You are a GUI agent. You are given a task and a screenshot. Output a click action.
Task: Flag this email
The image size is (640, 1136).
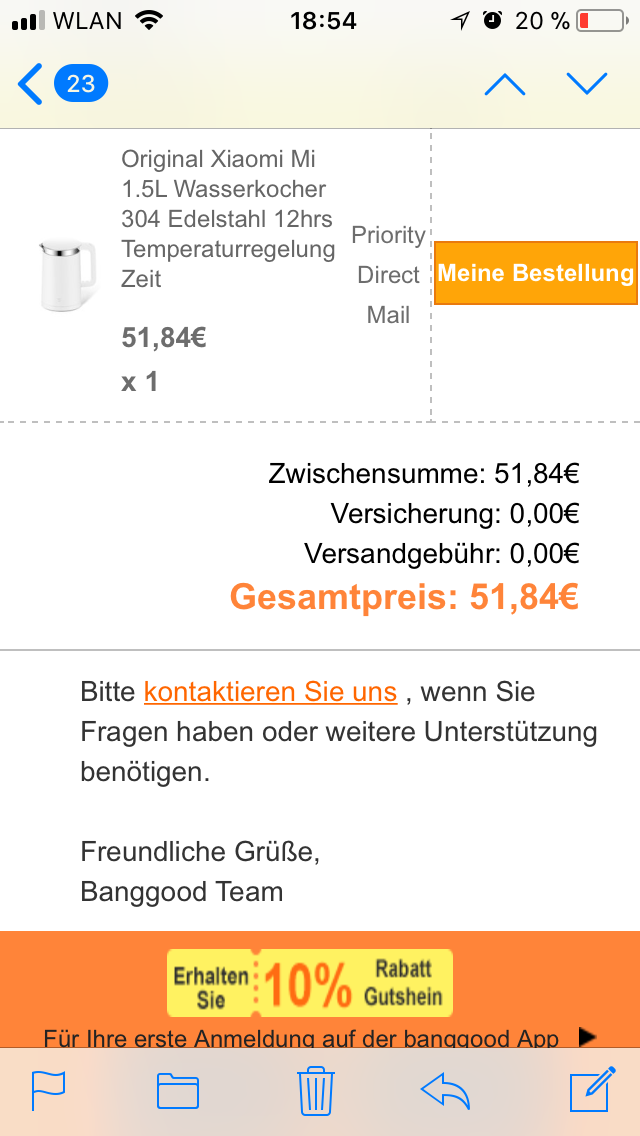[x=48, y=1090]
